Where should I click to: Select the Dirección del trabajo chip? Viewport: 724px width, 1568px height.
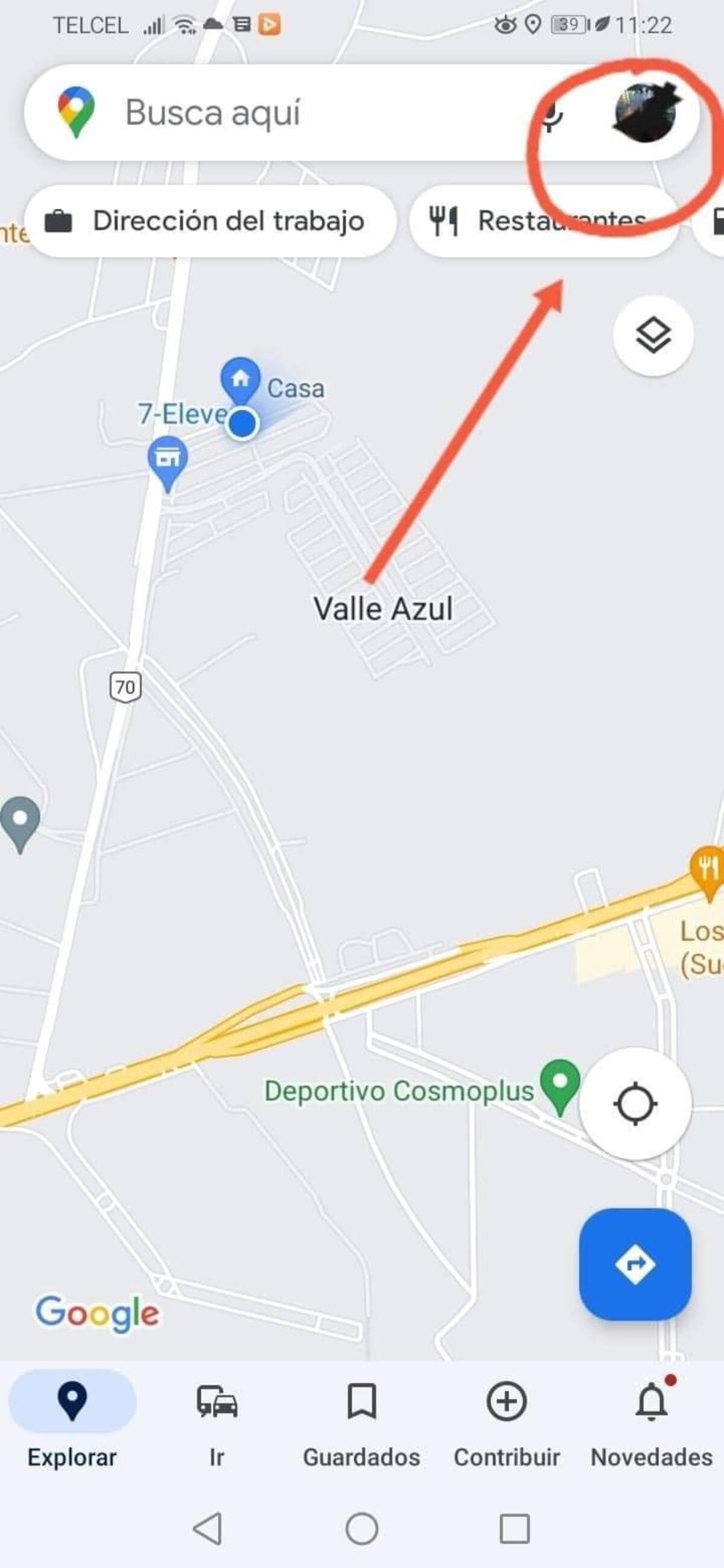(x=210, y=221)
